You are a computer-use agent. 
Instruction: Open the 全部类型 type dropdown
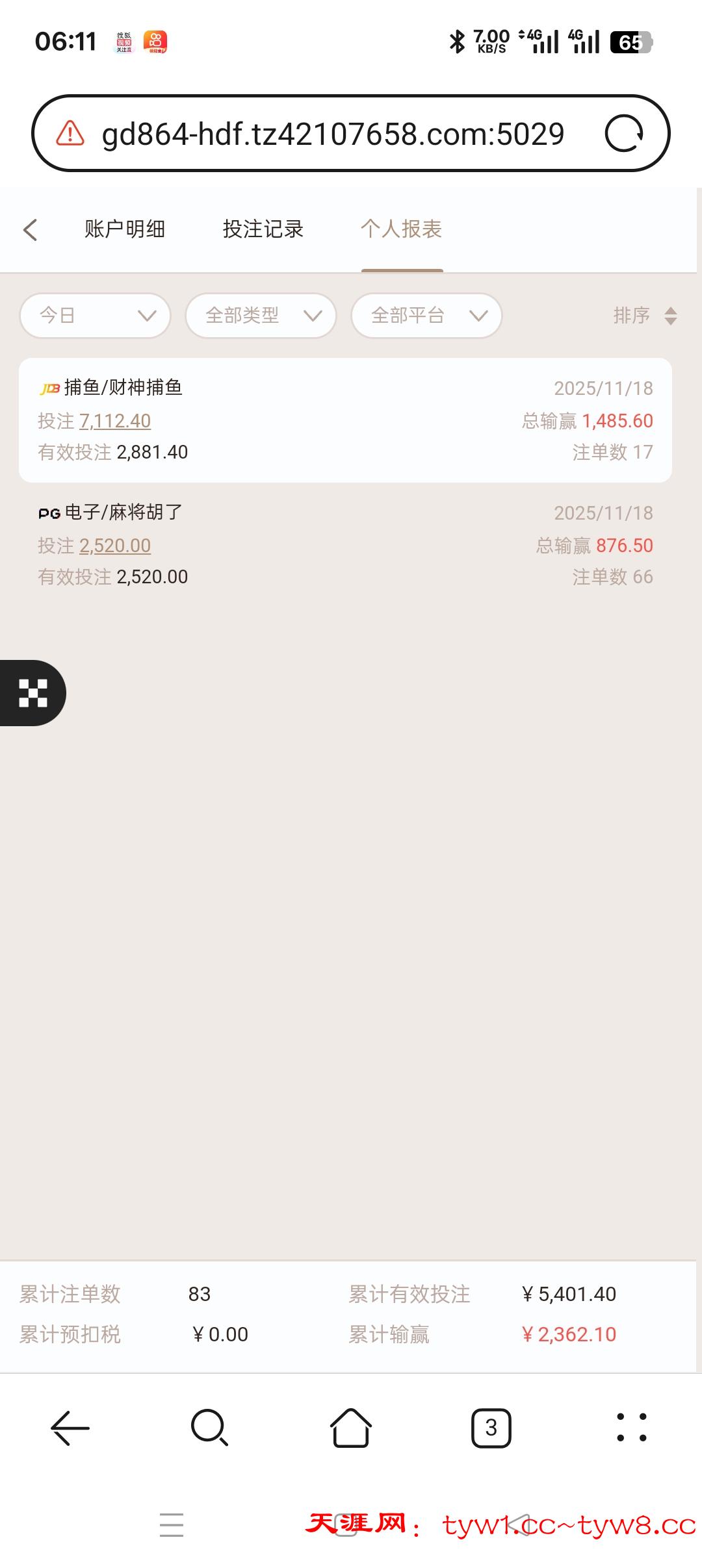click(259, 316)
